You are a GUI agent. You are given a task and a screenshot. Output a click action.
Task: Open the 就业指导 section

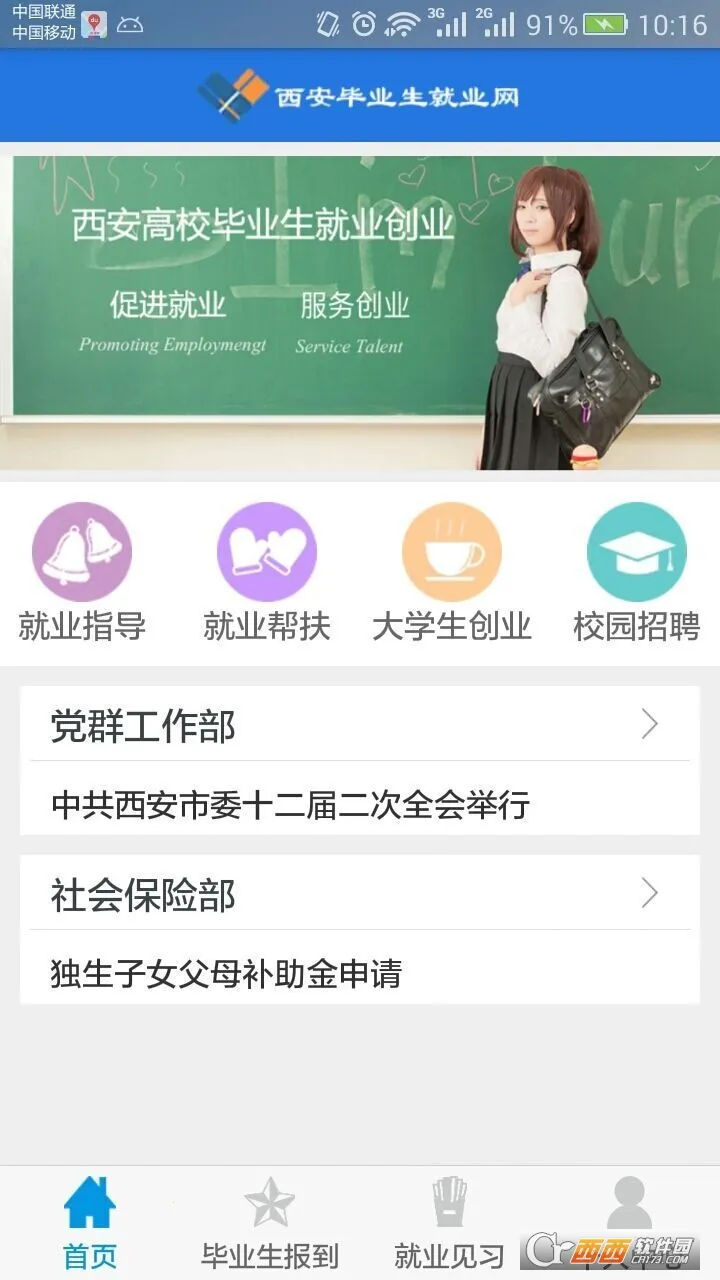click(82, 572)
